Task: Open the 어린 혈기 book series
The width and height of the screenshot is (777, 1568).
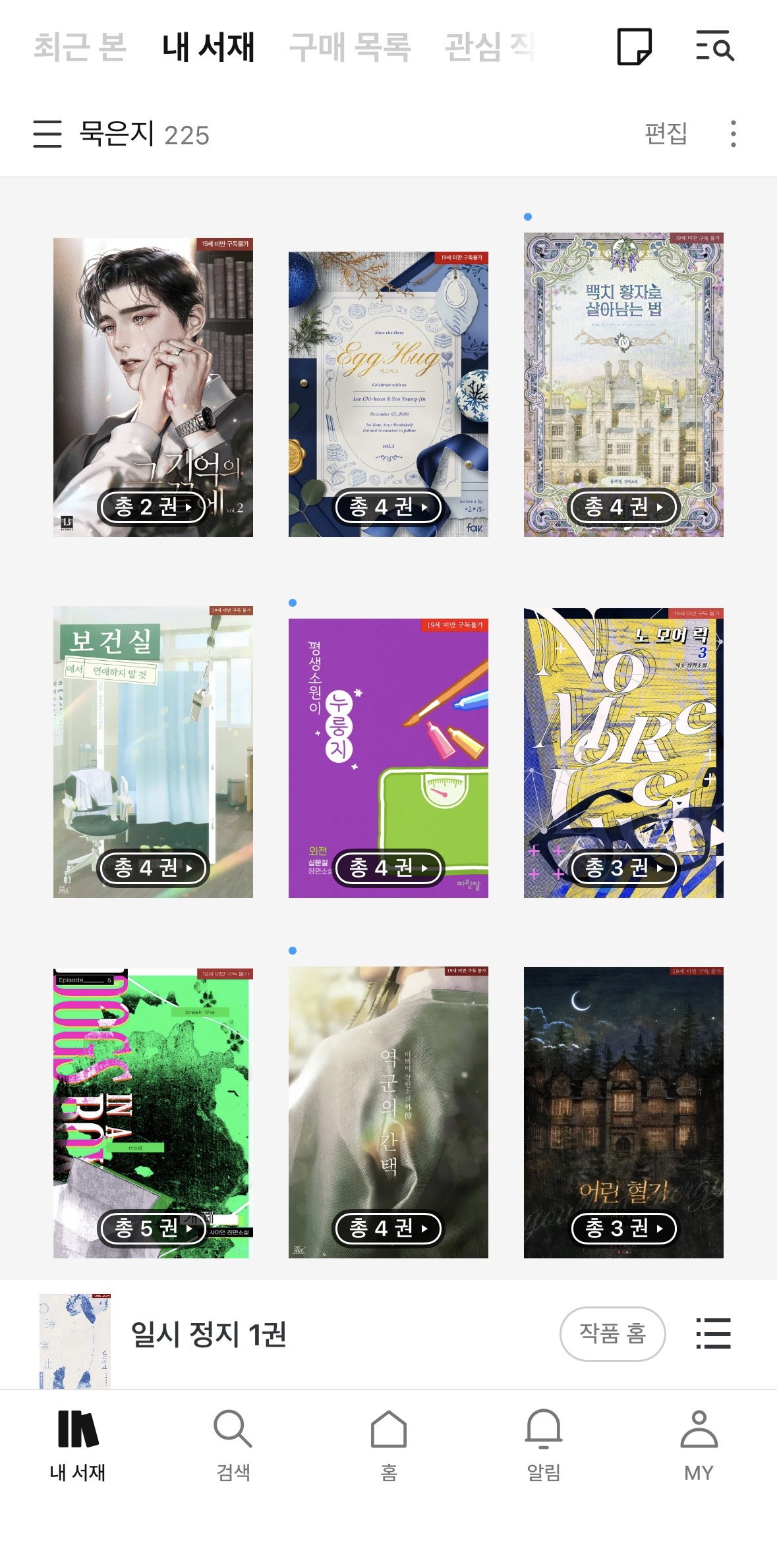Action: coord(623,1113)
